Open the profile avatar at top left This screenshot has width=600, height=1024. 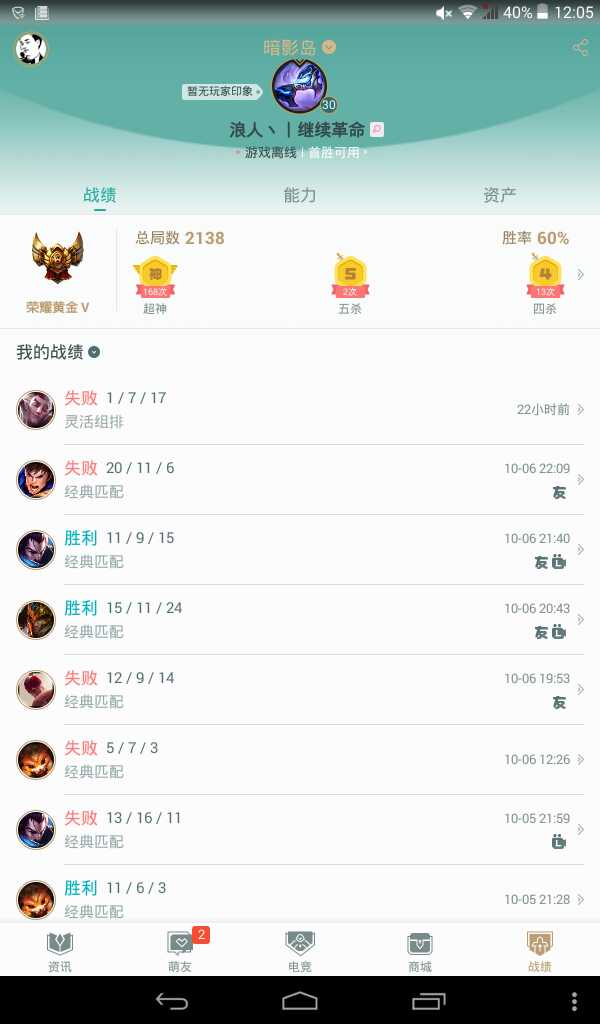31,48
